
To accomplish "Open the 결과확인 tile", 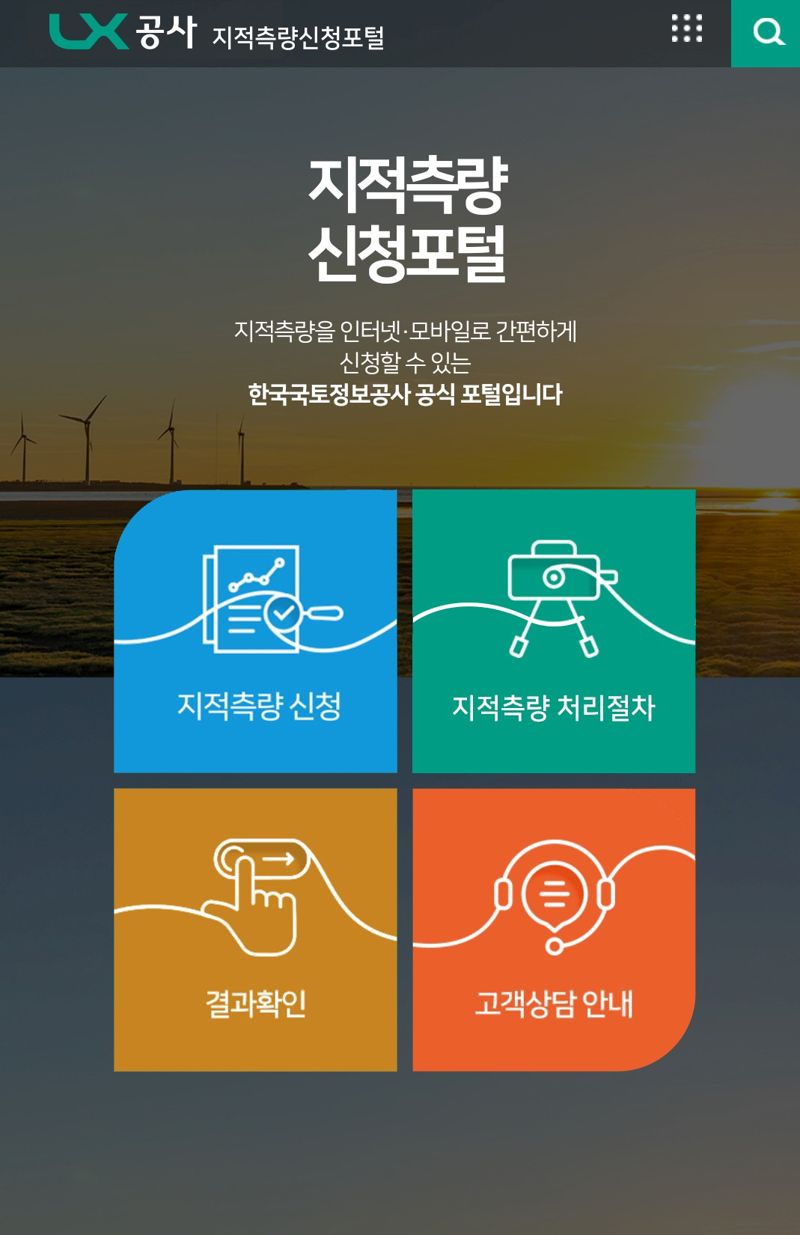I will (256, 930).
